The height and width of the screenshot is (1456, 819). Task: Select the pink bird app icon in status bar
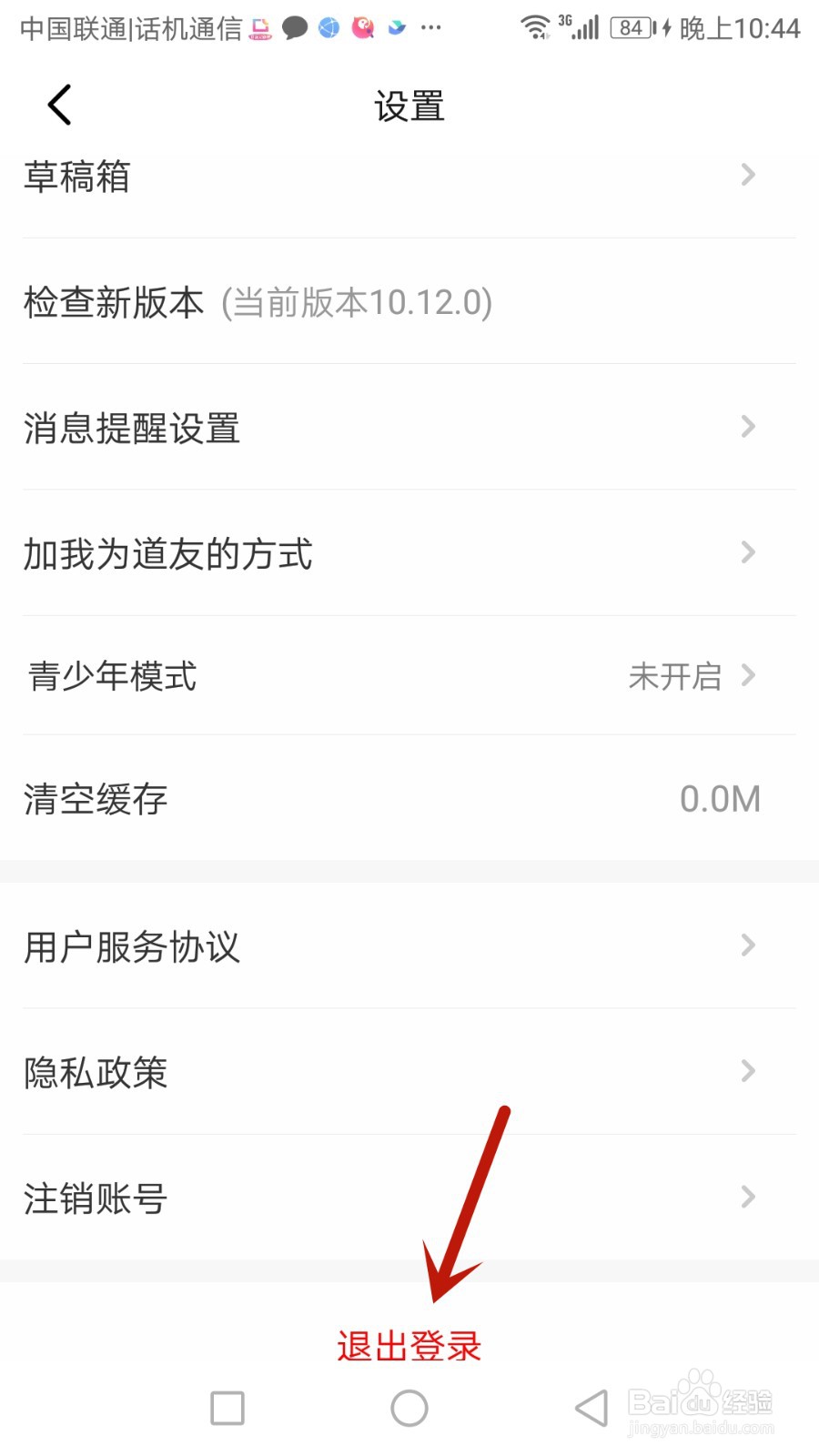pos(363,27)
